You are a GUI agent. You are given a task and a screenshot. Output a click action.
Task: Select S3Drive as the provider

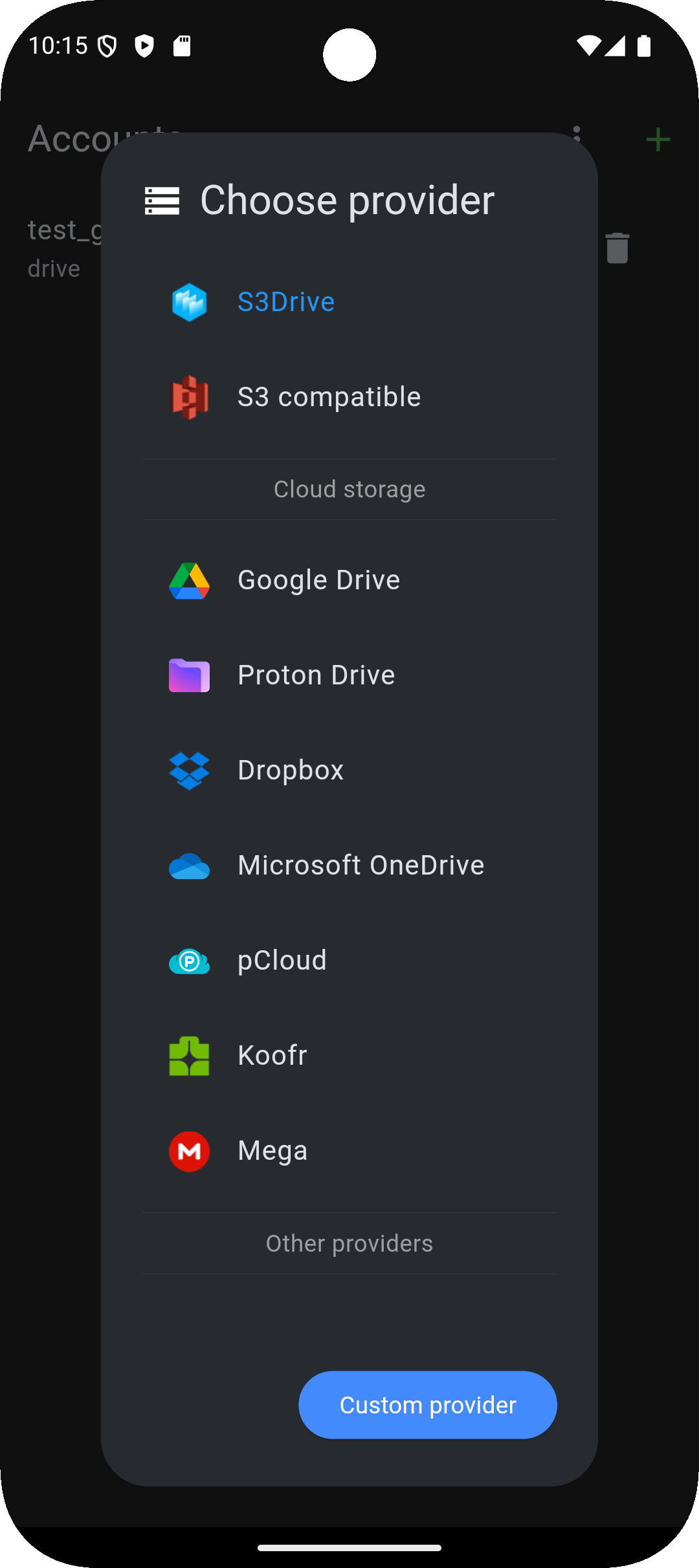point(349,302)
